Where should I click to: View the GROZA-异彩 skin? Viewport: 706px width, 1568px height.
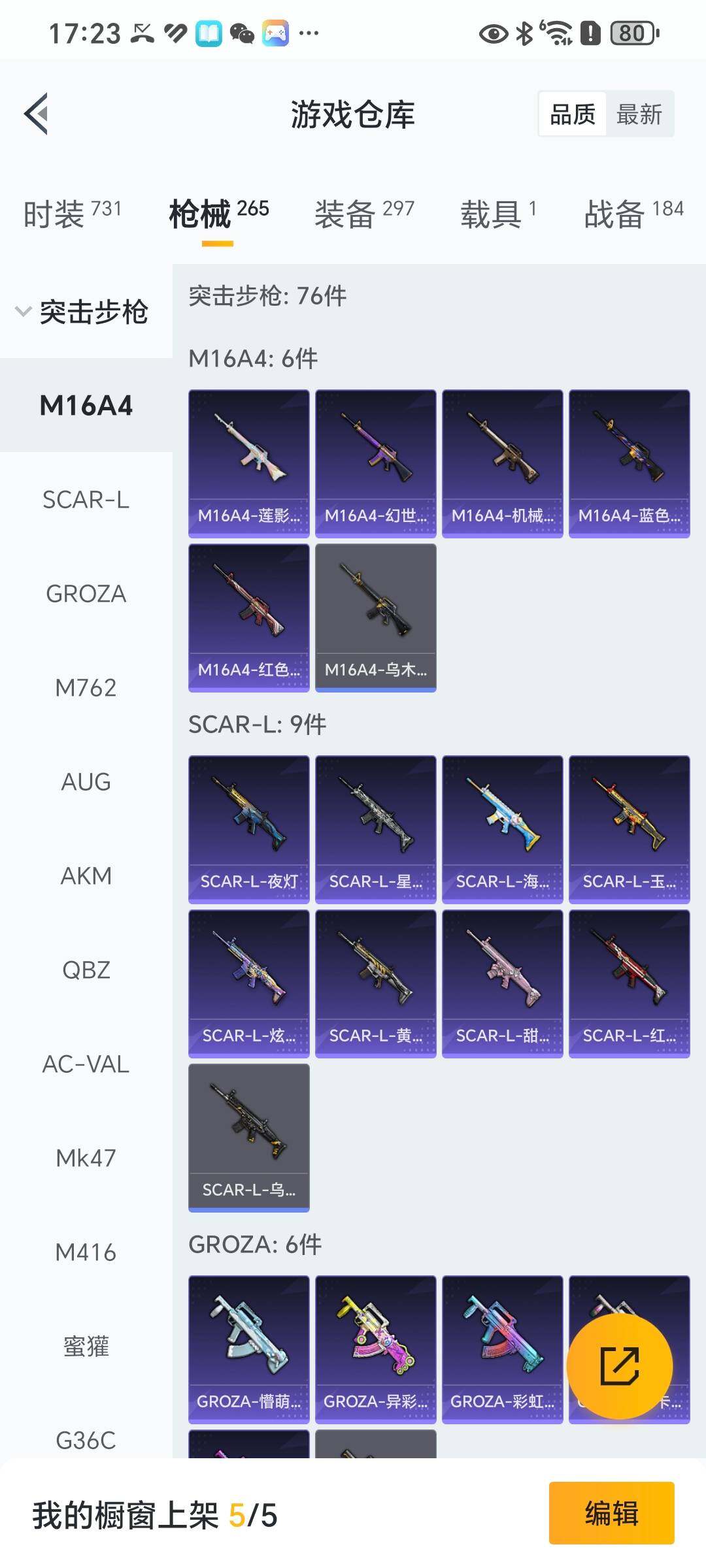[x=376, y=1349]
